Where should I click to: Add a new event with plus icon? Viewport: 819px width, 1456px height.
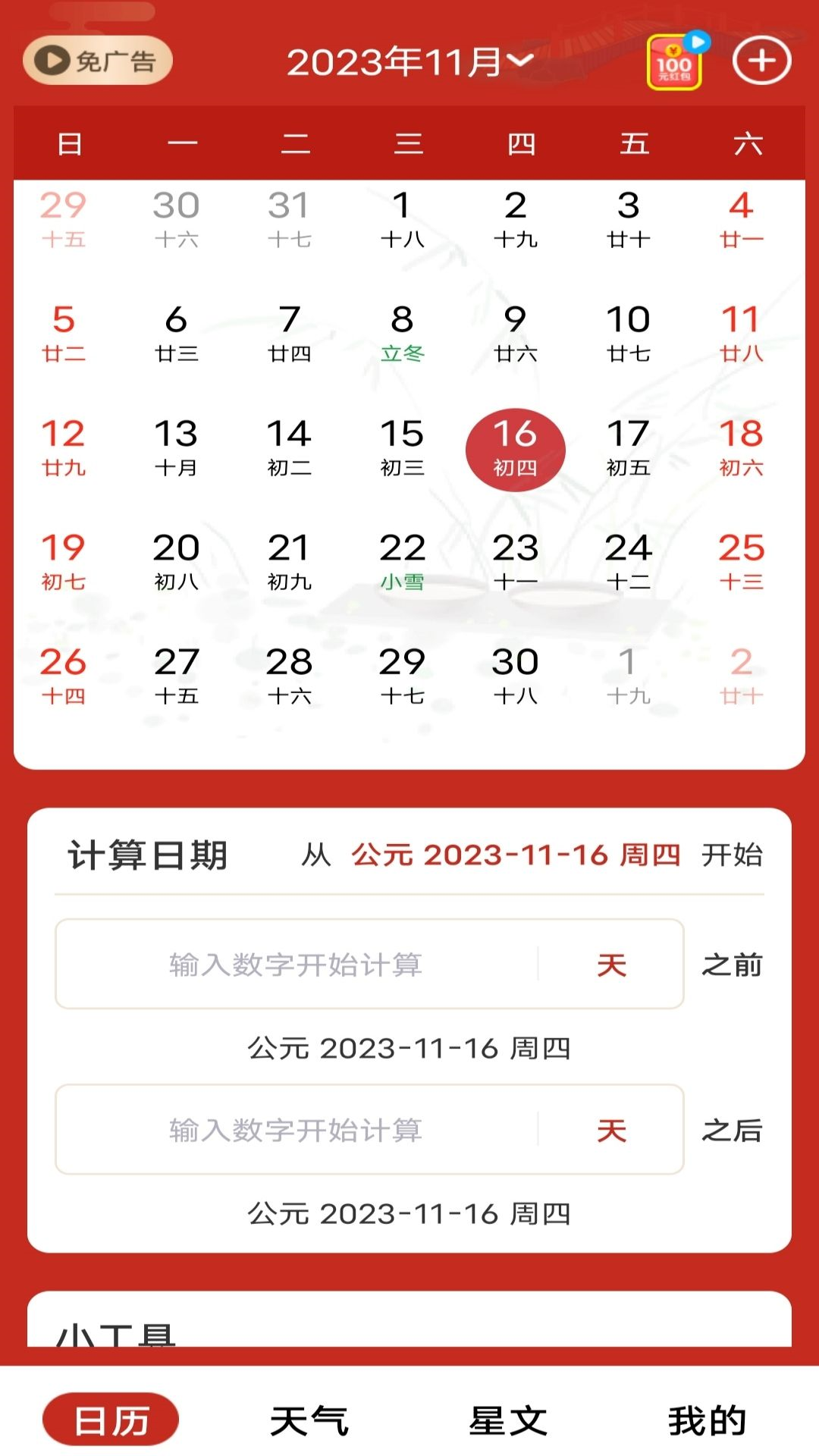[x=761, y=61]
